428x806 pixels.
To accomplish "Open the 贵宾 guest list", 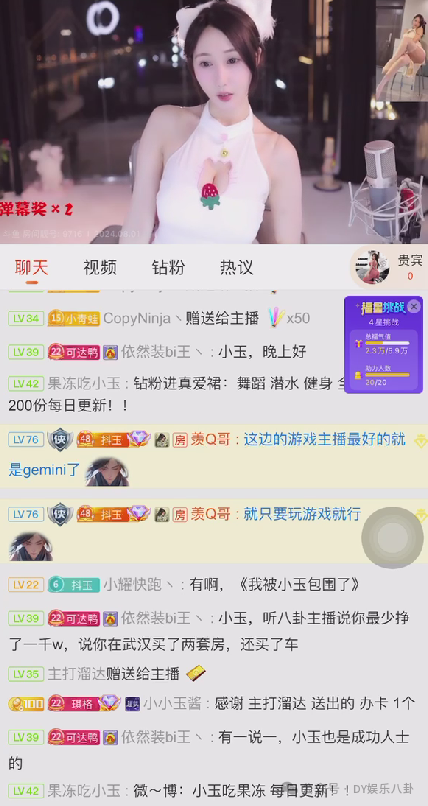I will pyautogui.click(x=390, y=267).
